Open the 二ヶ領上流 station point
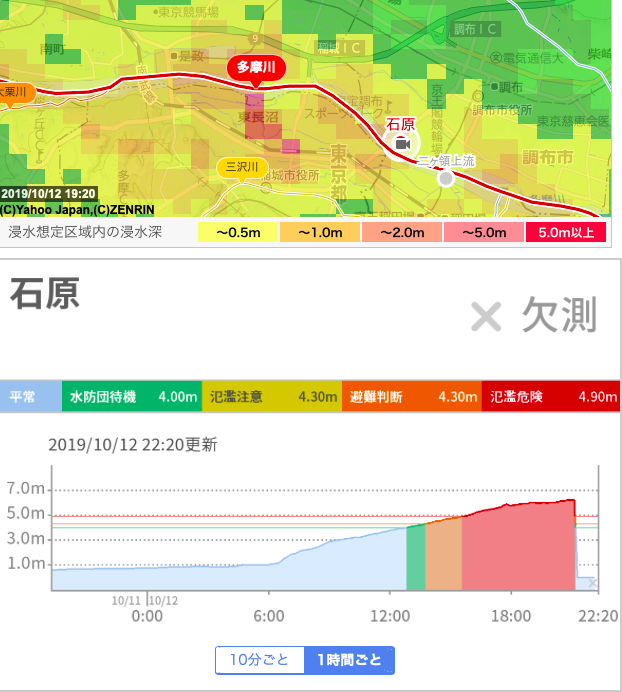This screenshot has height=692, width=622. pos(446,178)
